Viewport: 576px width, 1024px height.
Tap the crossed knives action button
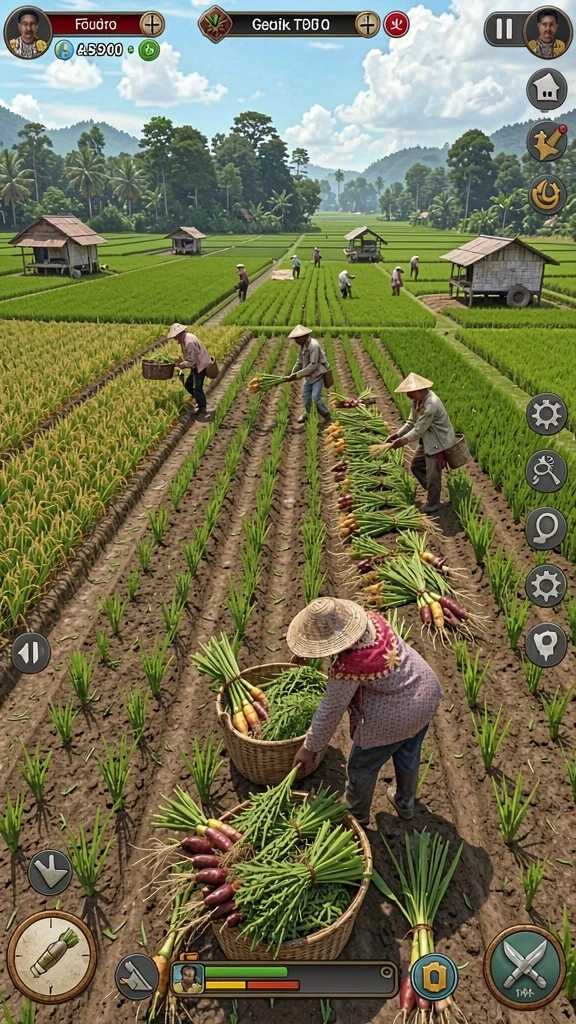pos(524,966)
